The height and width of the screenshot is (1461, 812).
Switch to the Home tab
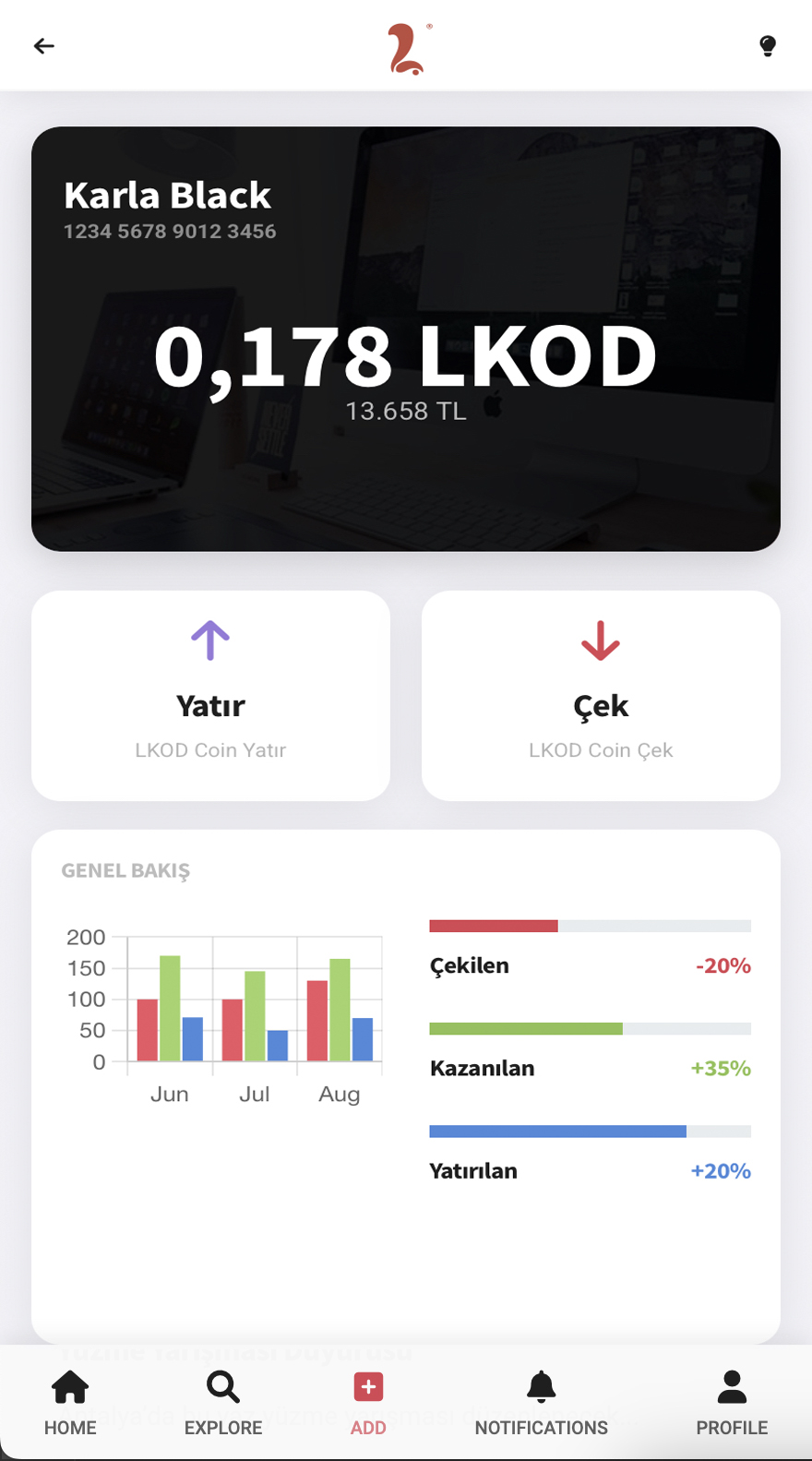(70, 1403)
